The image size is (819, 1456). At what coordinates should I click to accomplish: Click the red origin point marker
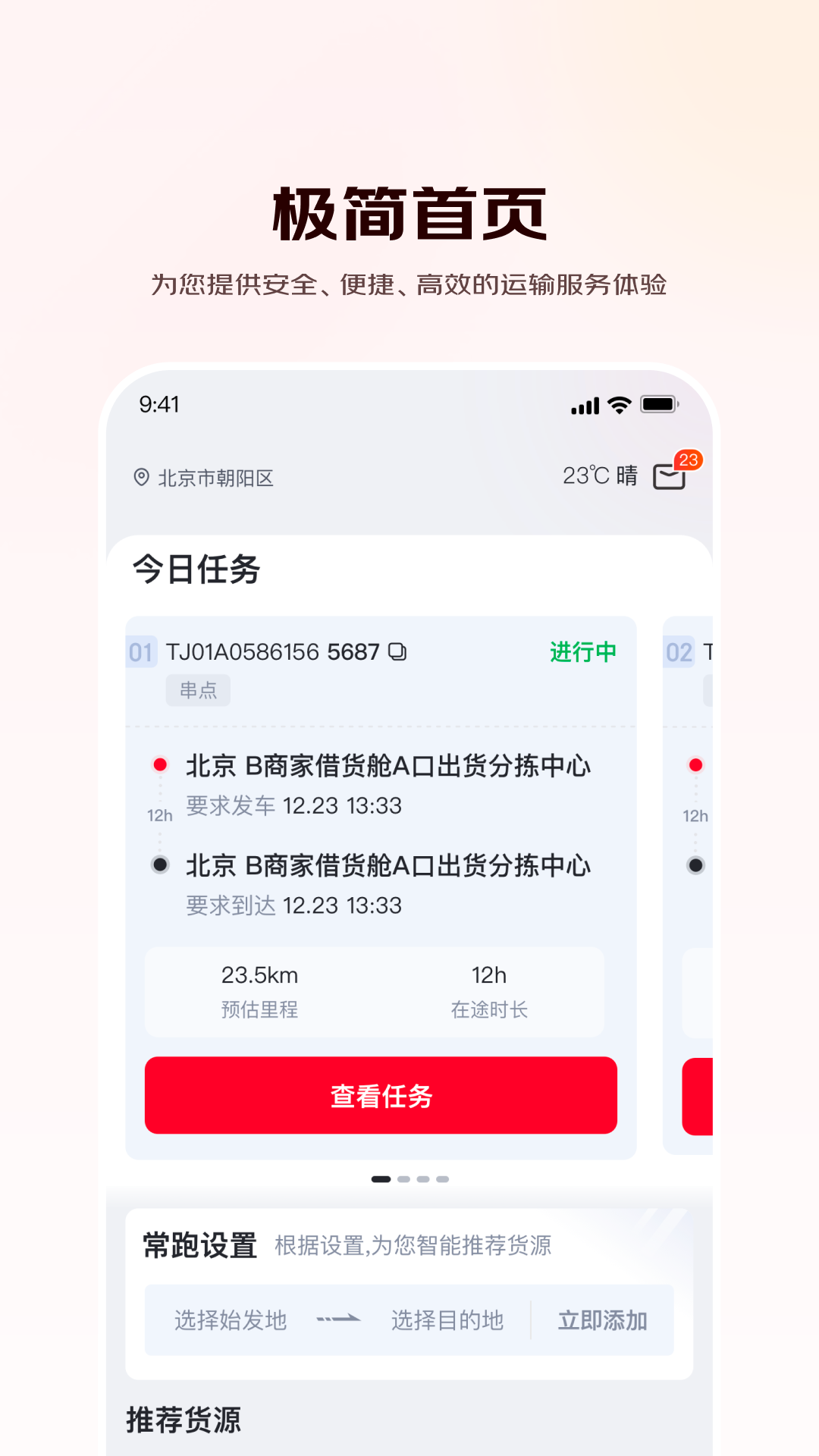coord(160,766)
